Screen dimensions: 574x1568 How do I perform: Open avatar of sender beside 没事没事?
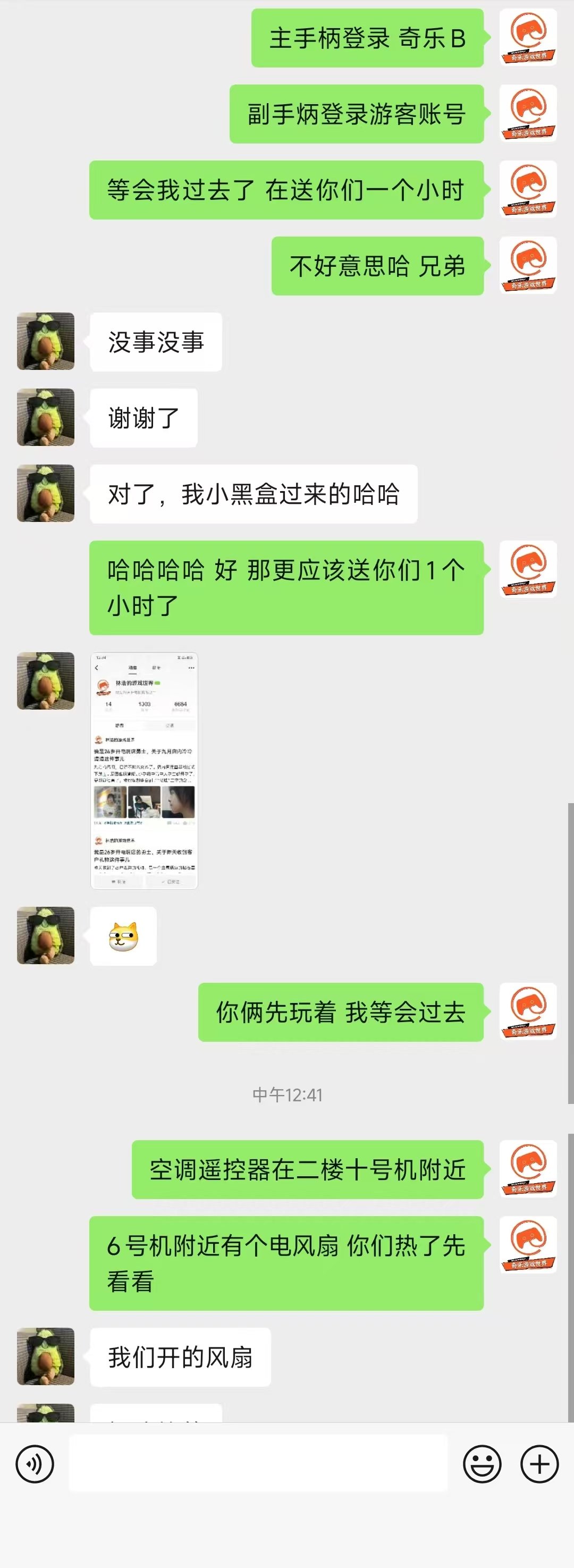[x=46, y=341]
